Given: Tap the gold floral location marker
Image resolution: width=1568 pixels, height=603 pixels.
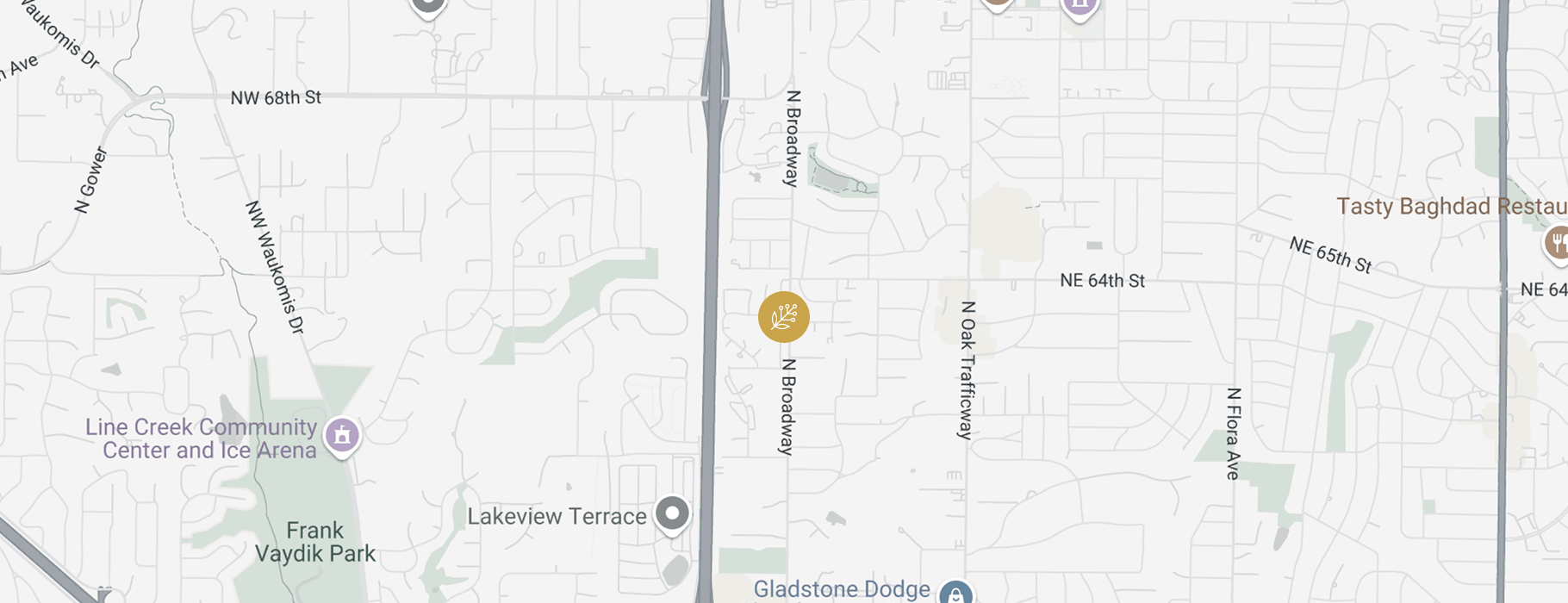Looking at the screenshot, I should pos(783,317).
